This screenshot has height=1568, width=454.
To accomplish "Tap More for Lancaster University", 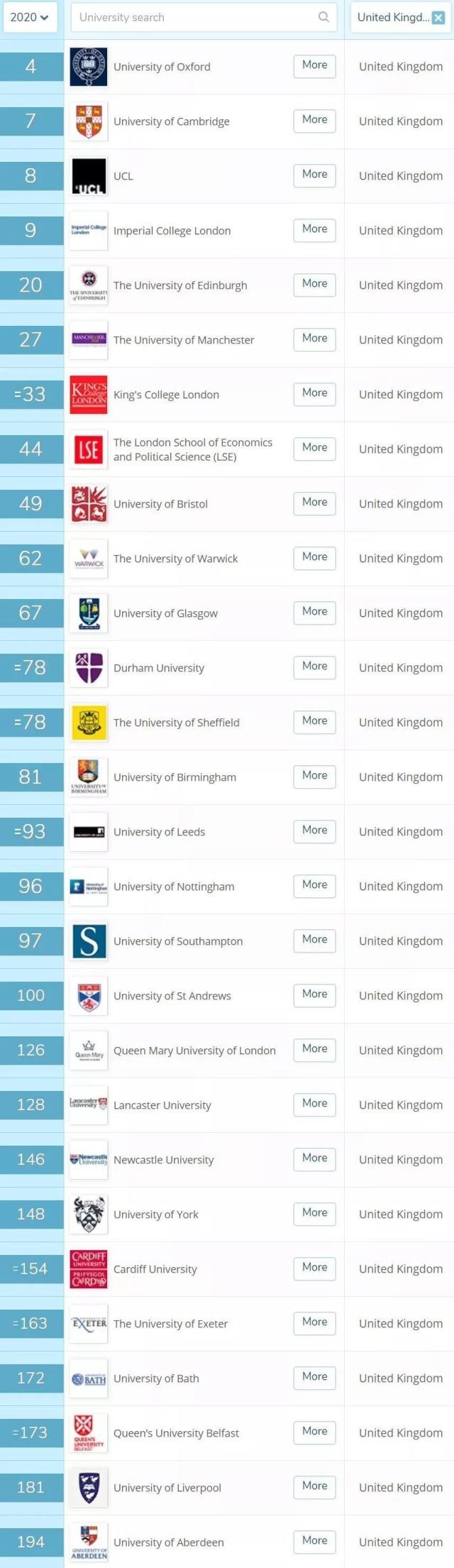I will pyautogui.click(x=314, y=1104).
